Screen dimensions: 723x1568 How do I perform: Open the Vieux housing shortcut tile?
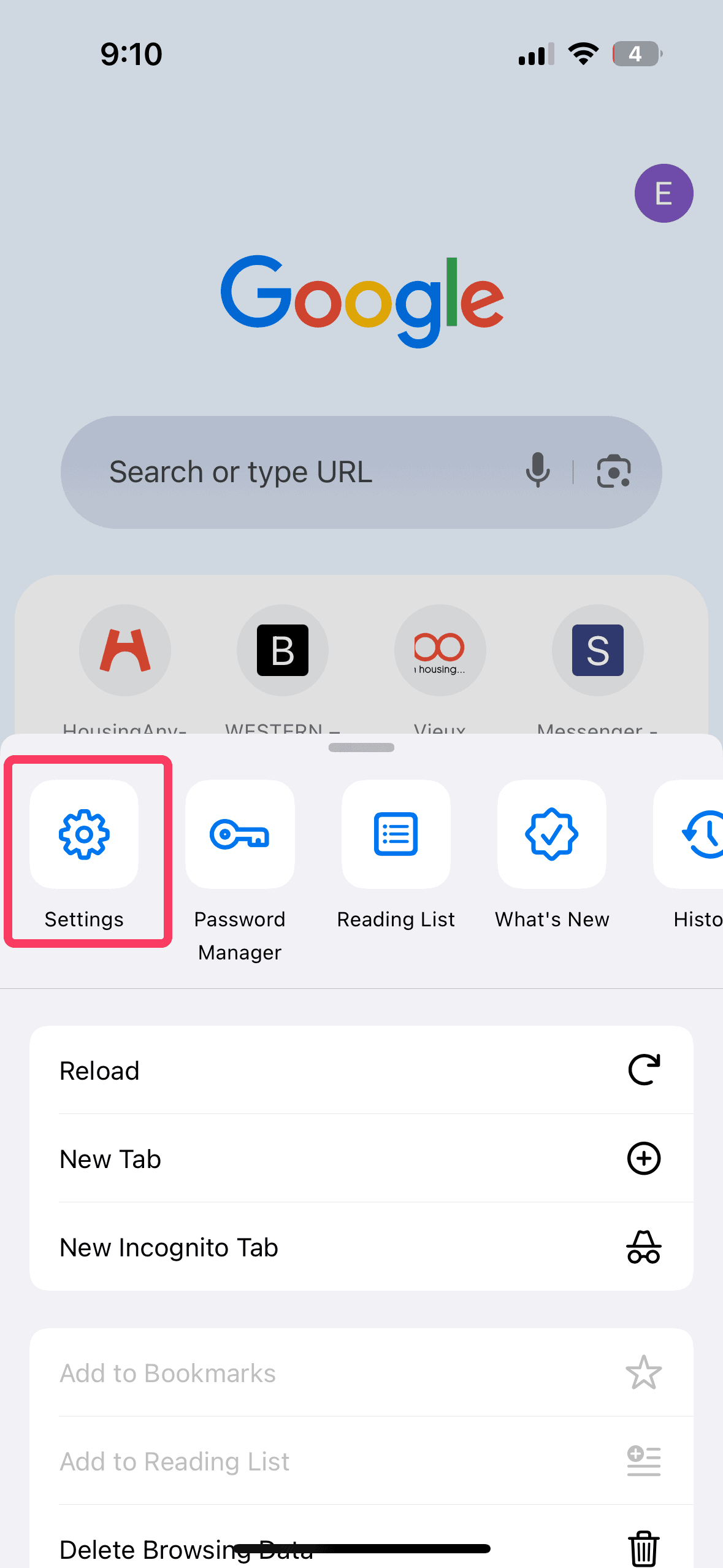(x=440, y=650)
